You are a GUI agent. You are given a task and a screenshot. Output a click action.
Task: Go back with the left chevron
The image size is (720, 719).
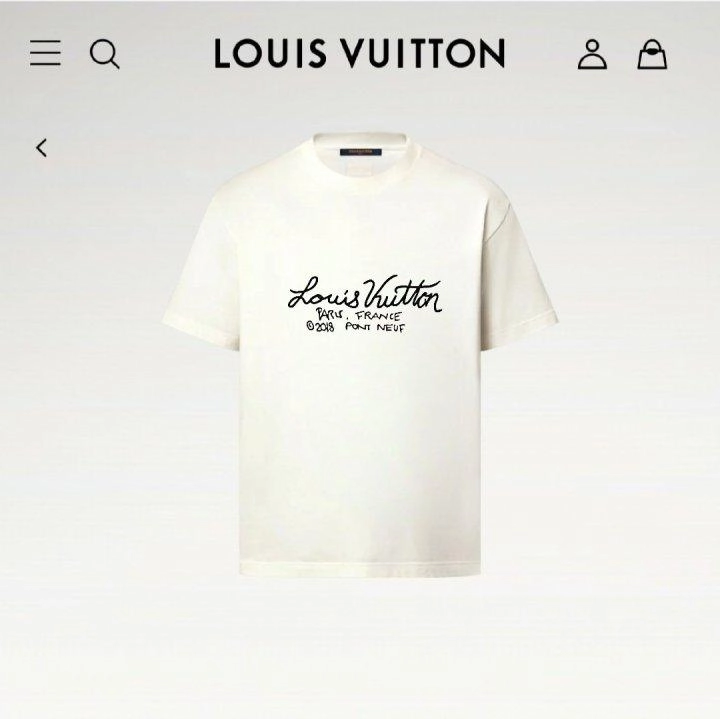(x=41, y=148)
